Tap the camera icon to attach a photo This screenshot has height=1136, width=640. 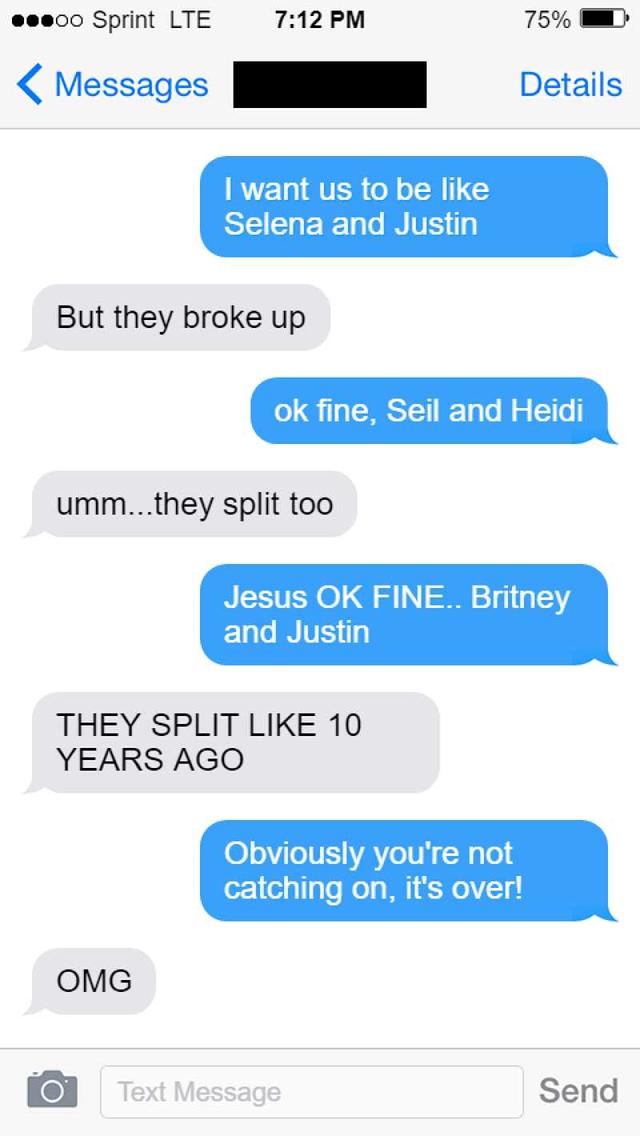(x=52, y=1089)
